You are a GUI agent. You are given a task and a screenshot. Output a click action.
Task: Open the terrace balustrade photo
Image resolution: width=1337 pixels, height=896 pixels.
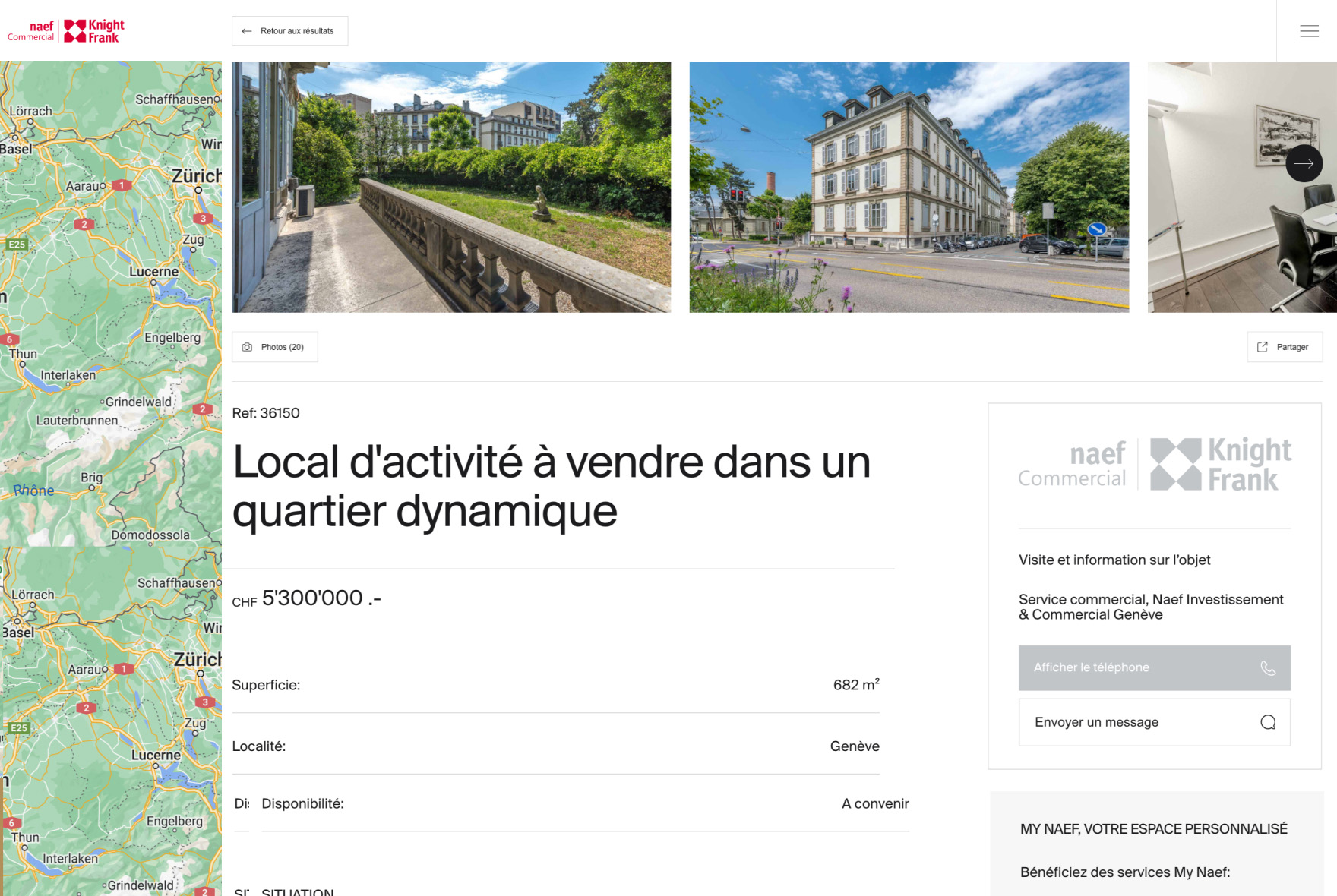(x=451, y=187)
